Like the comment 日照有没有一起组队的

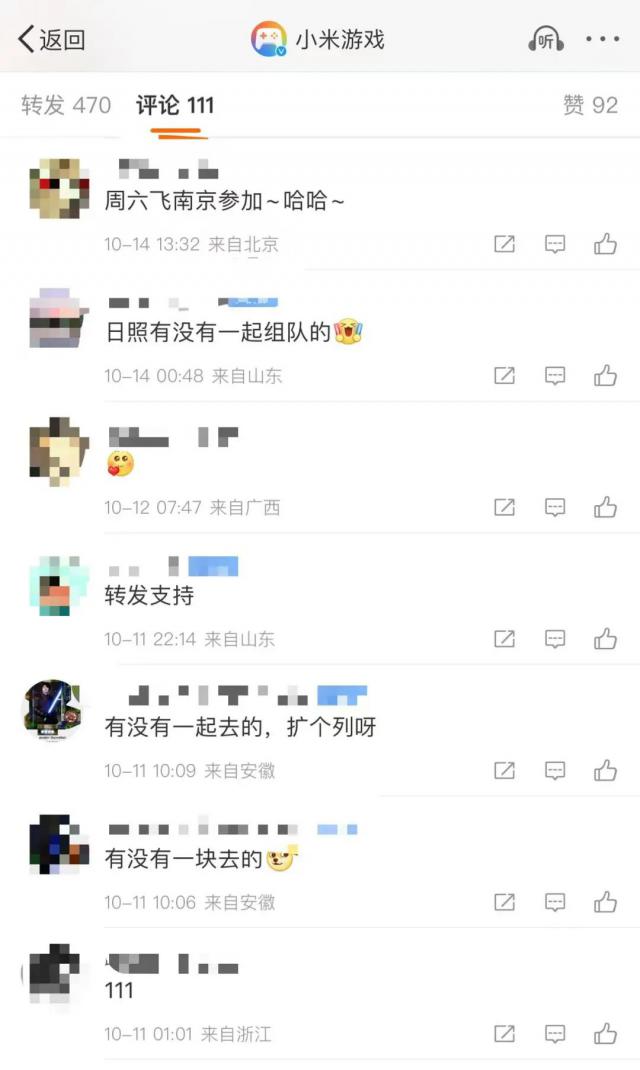pos(605,376)
